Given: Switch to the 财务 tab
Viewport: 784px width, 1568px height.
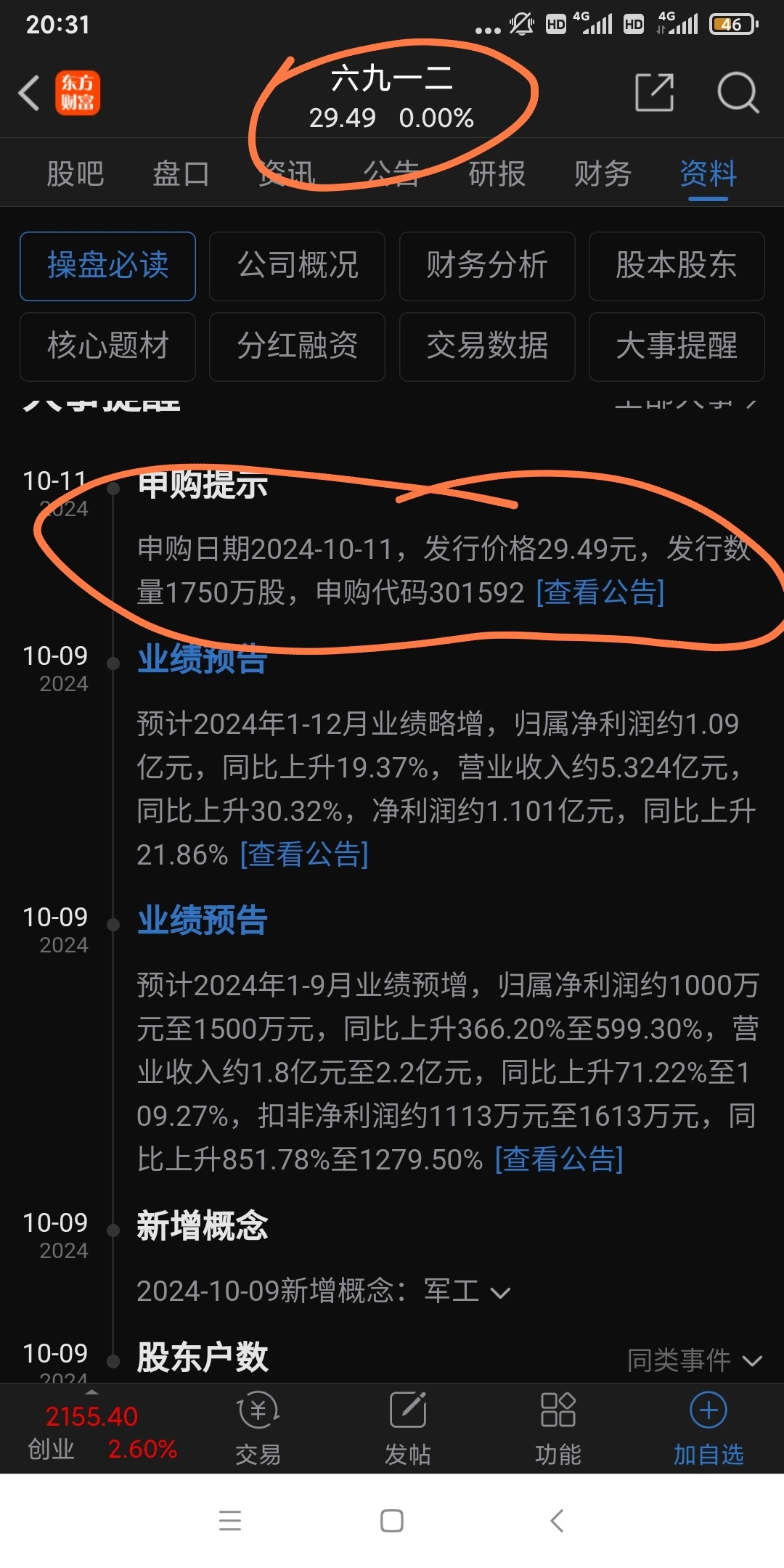Looking at the screenshot, I should pos(602,173).
